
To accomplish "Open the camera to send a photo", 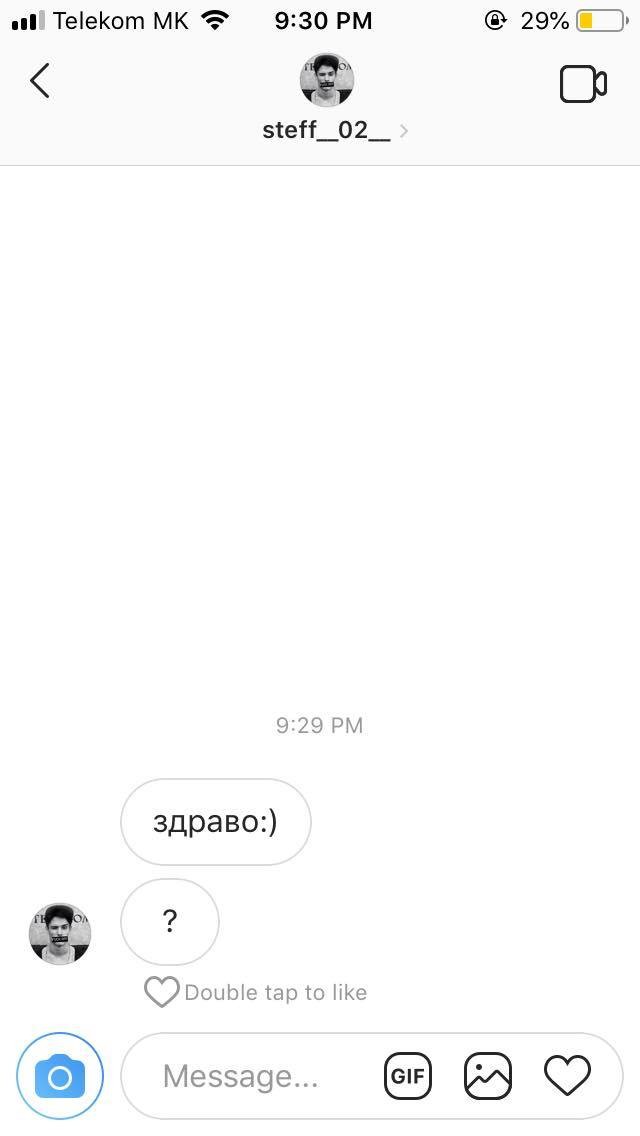I will click(60, 1076).
